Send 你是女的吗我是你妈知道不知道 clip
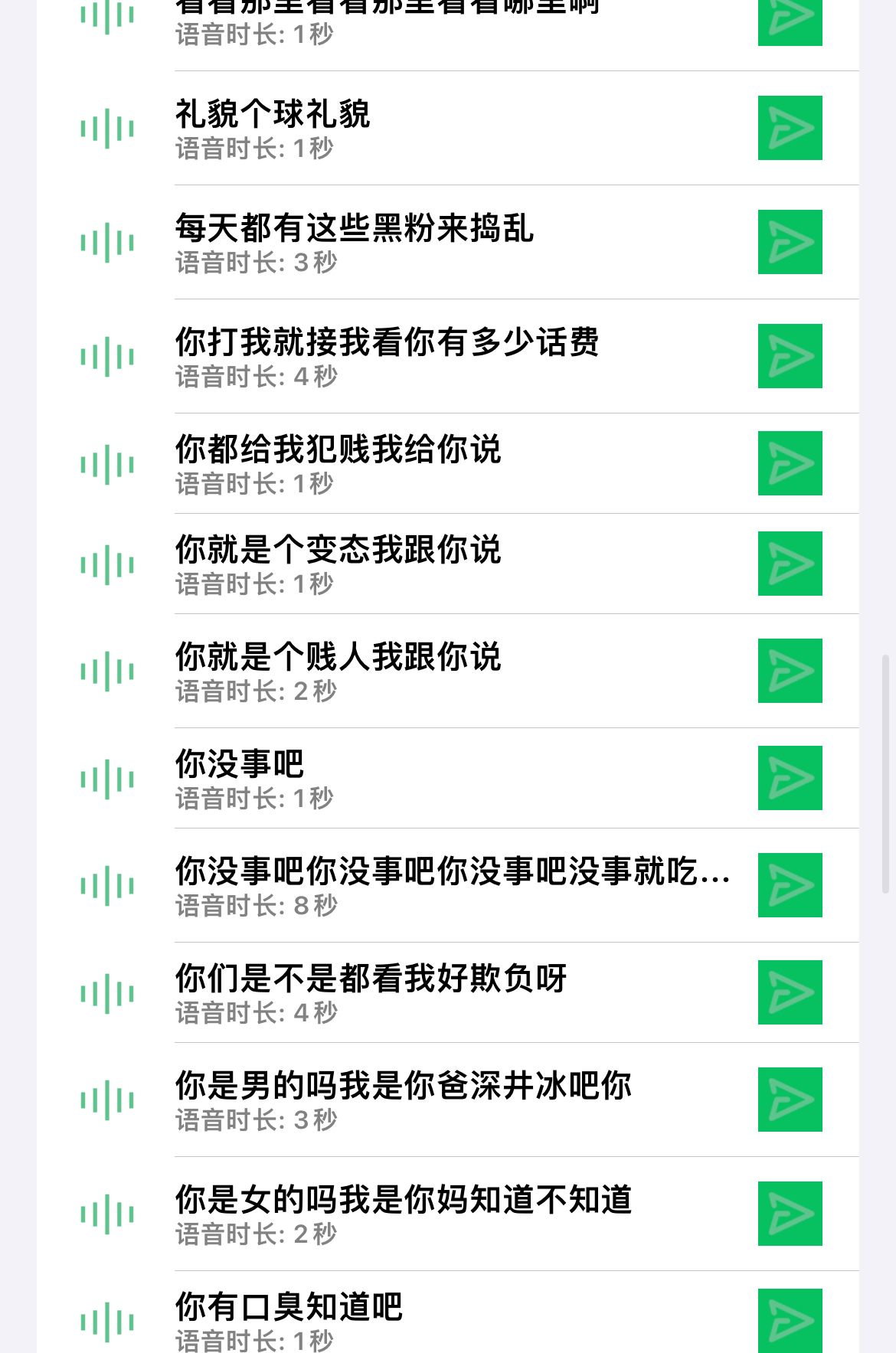Viewport: 896px width, 1353px height. (790, 1214)
